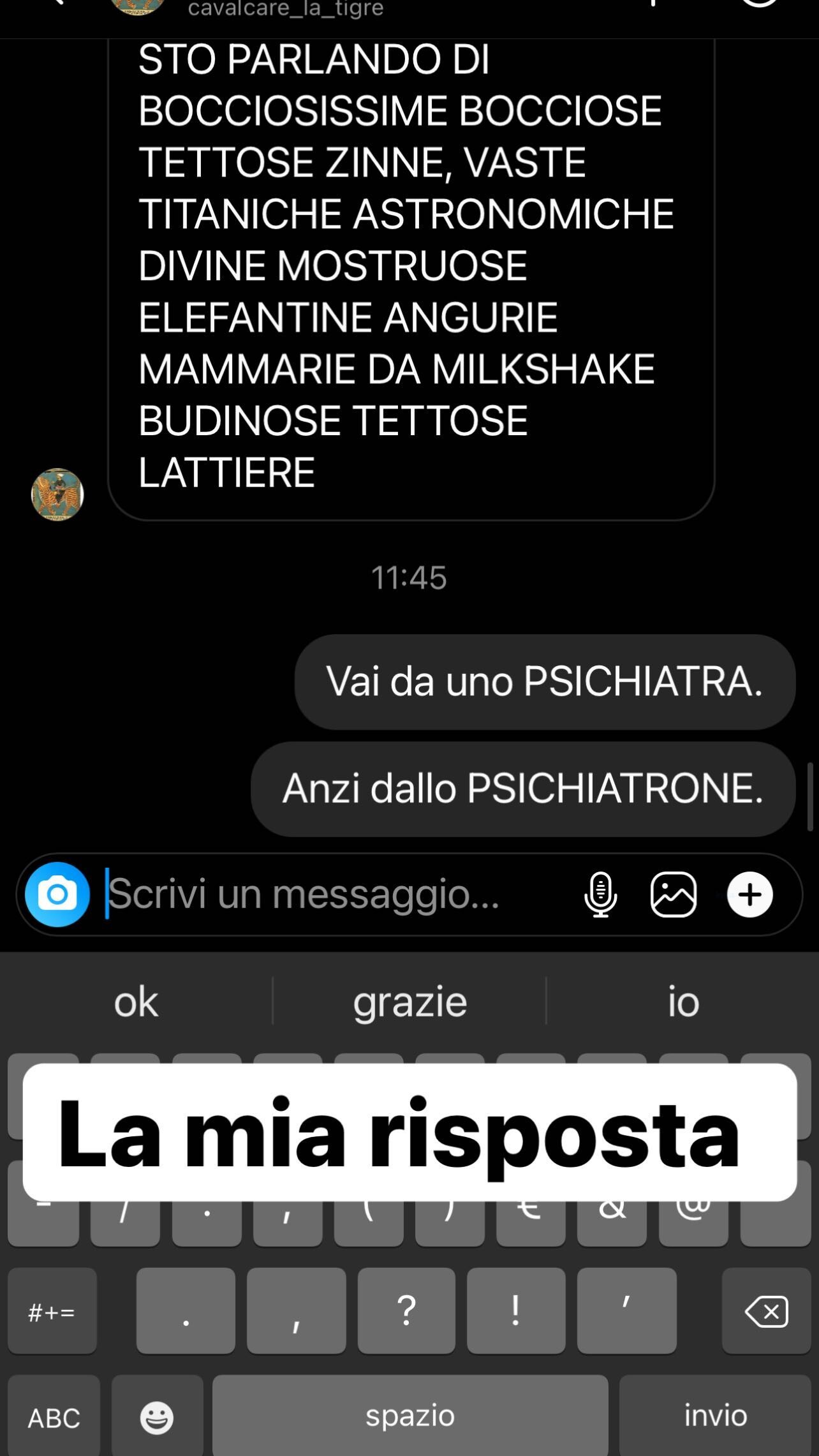Record a voice message with the microphone
The image size is (819, 1456).
coord(600,894)
